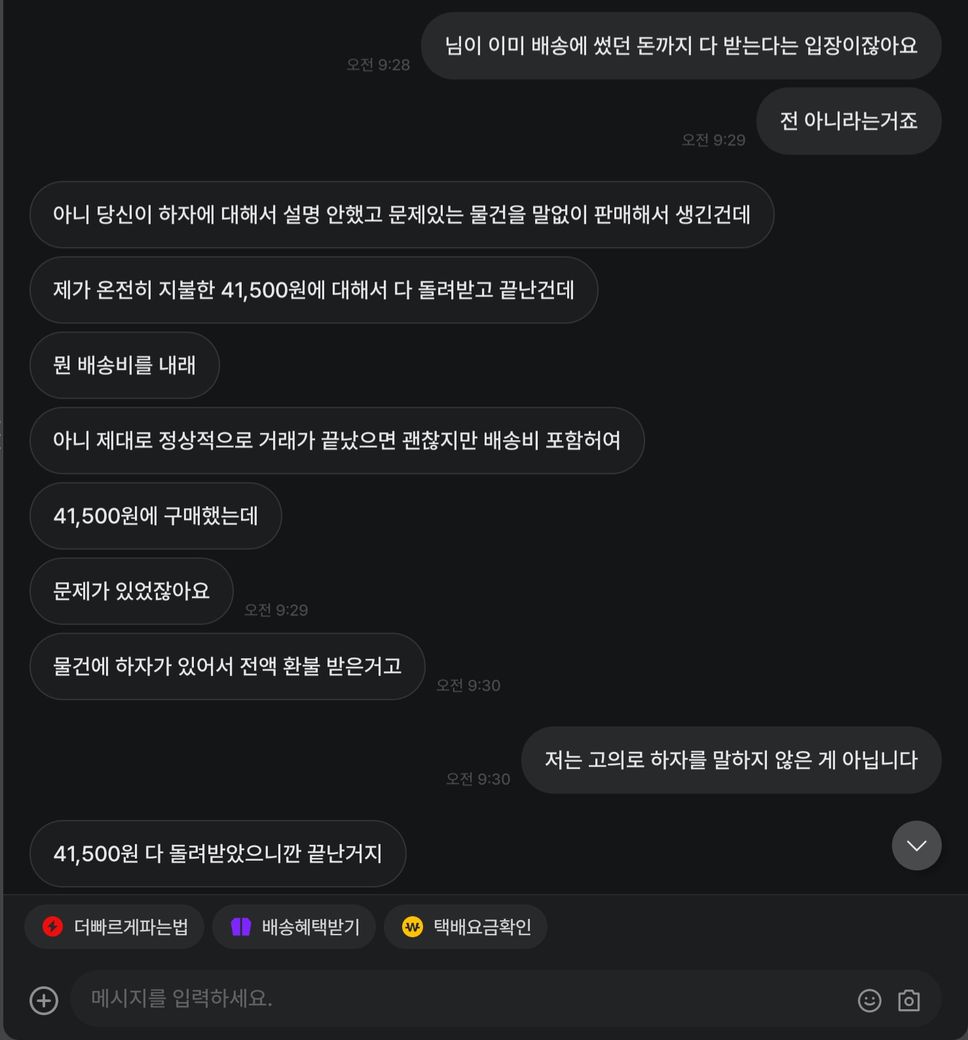Open the emoji picker
Viewport: 968px width, 1040px height.
[869, 1000]
